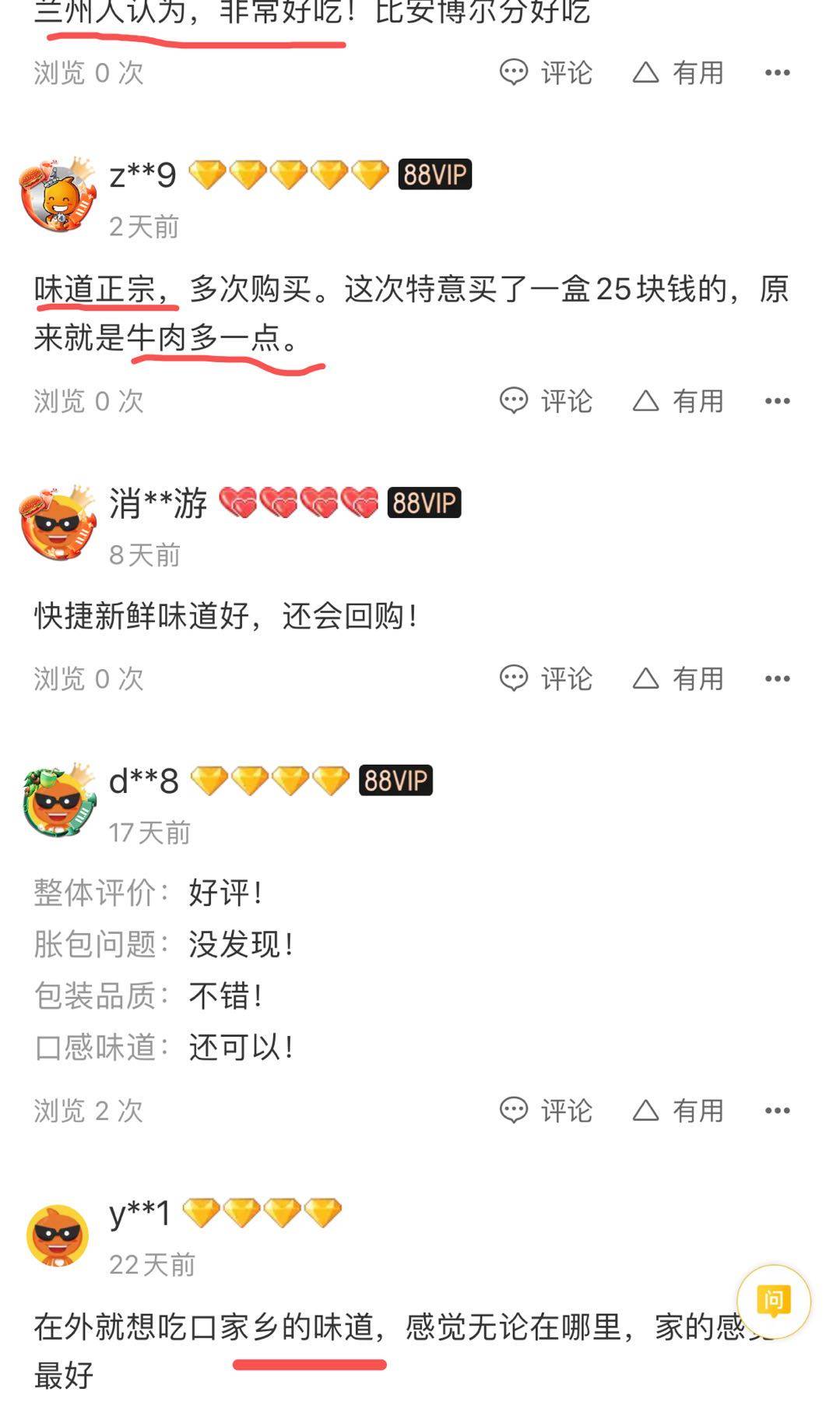Open the floating 问 ask button
The width and height of the screenshot is (840, 1413).
pyautogui.click(x=773, y=1301)
